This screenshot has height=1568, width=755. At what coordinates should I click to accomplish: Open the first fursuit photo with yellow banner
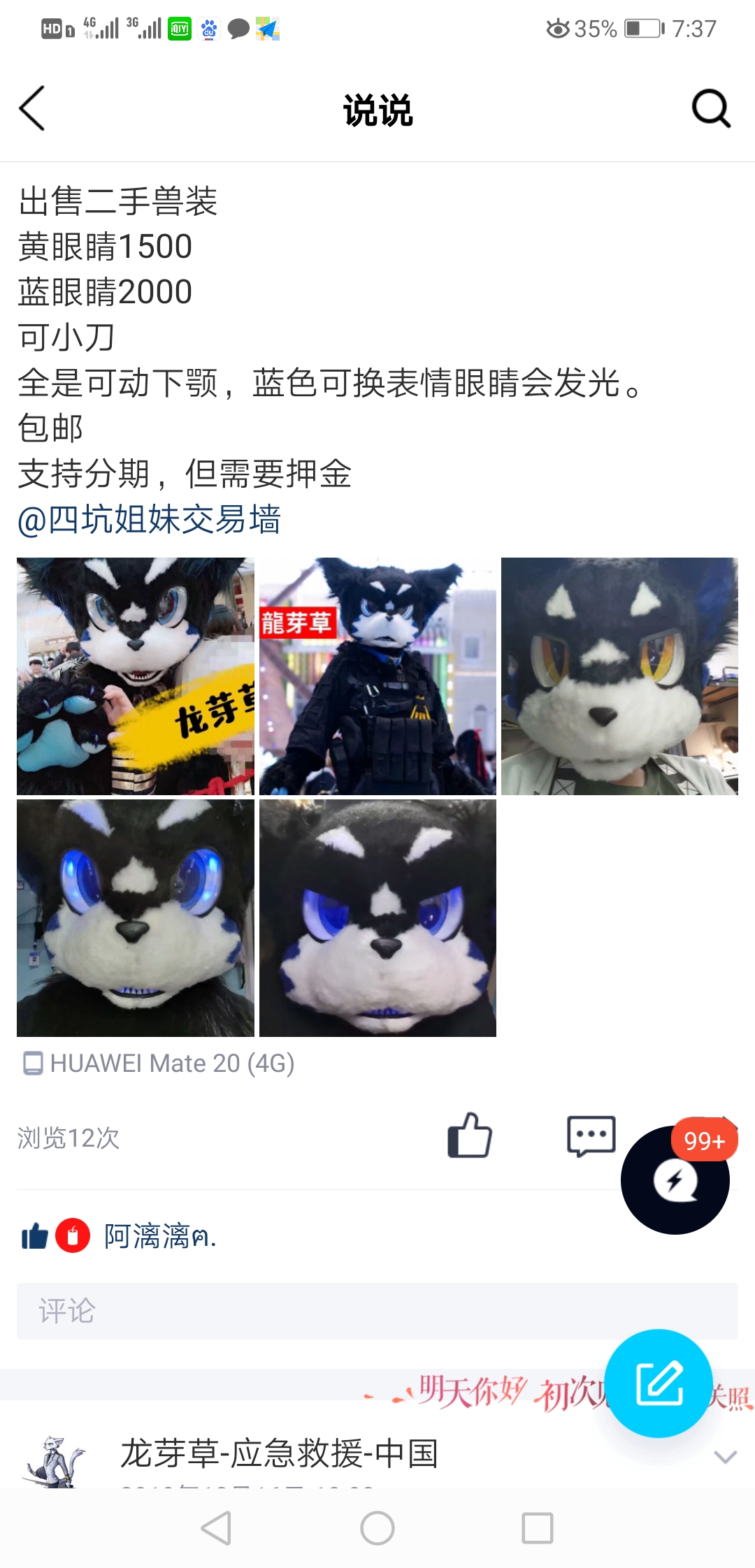(136, 676)
